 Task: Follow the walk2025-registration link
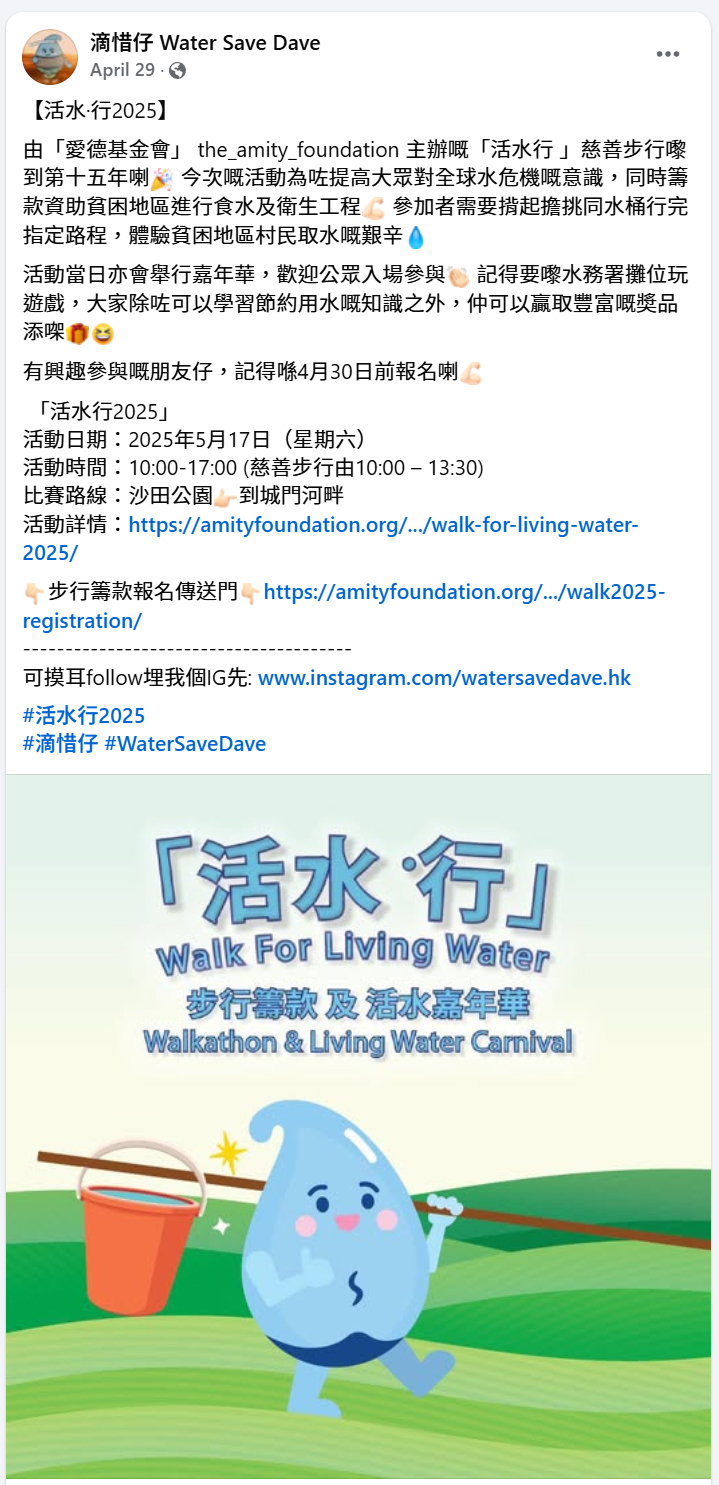464,592
